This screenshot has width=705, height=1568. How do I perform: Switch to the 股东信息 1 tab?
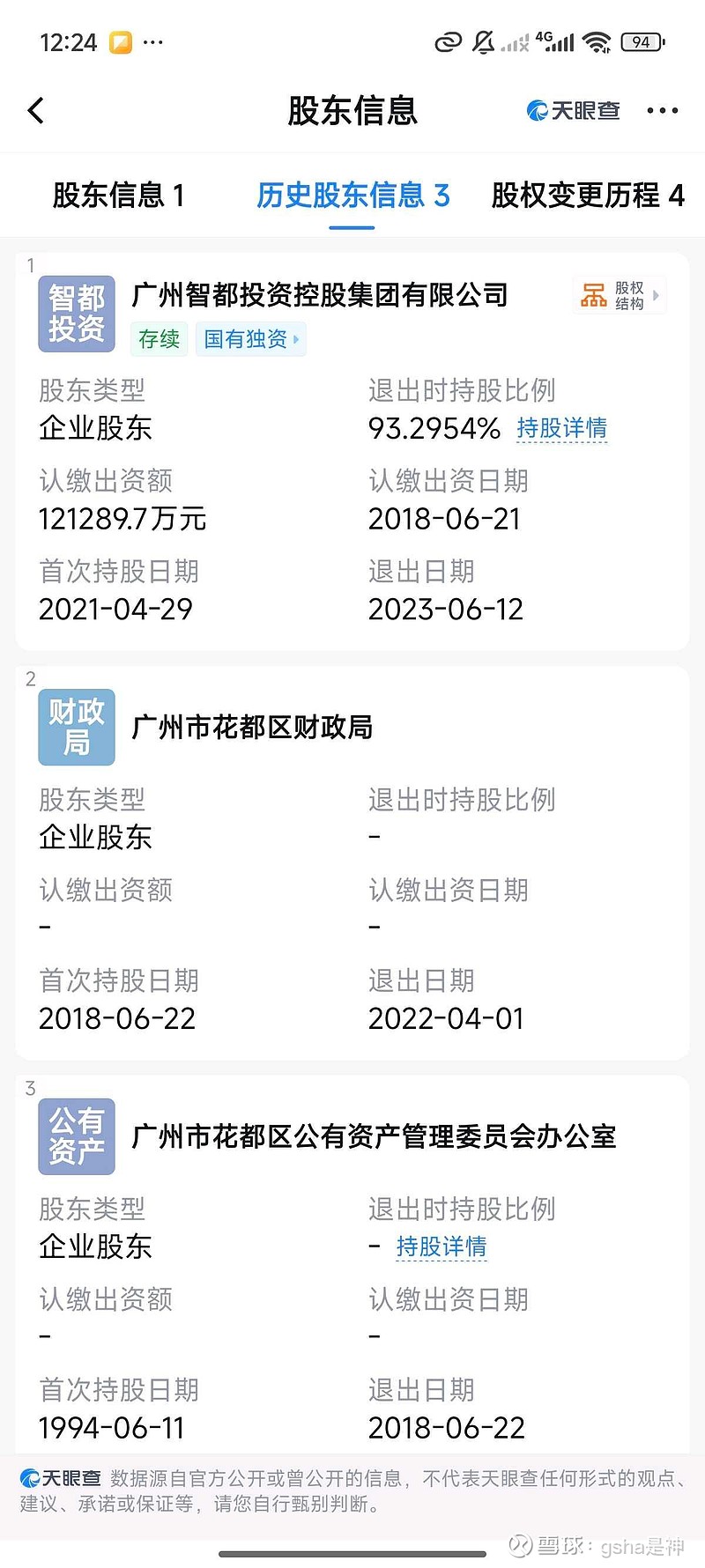(121, 196)
